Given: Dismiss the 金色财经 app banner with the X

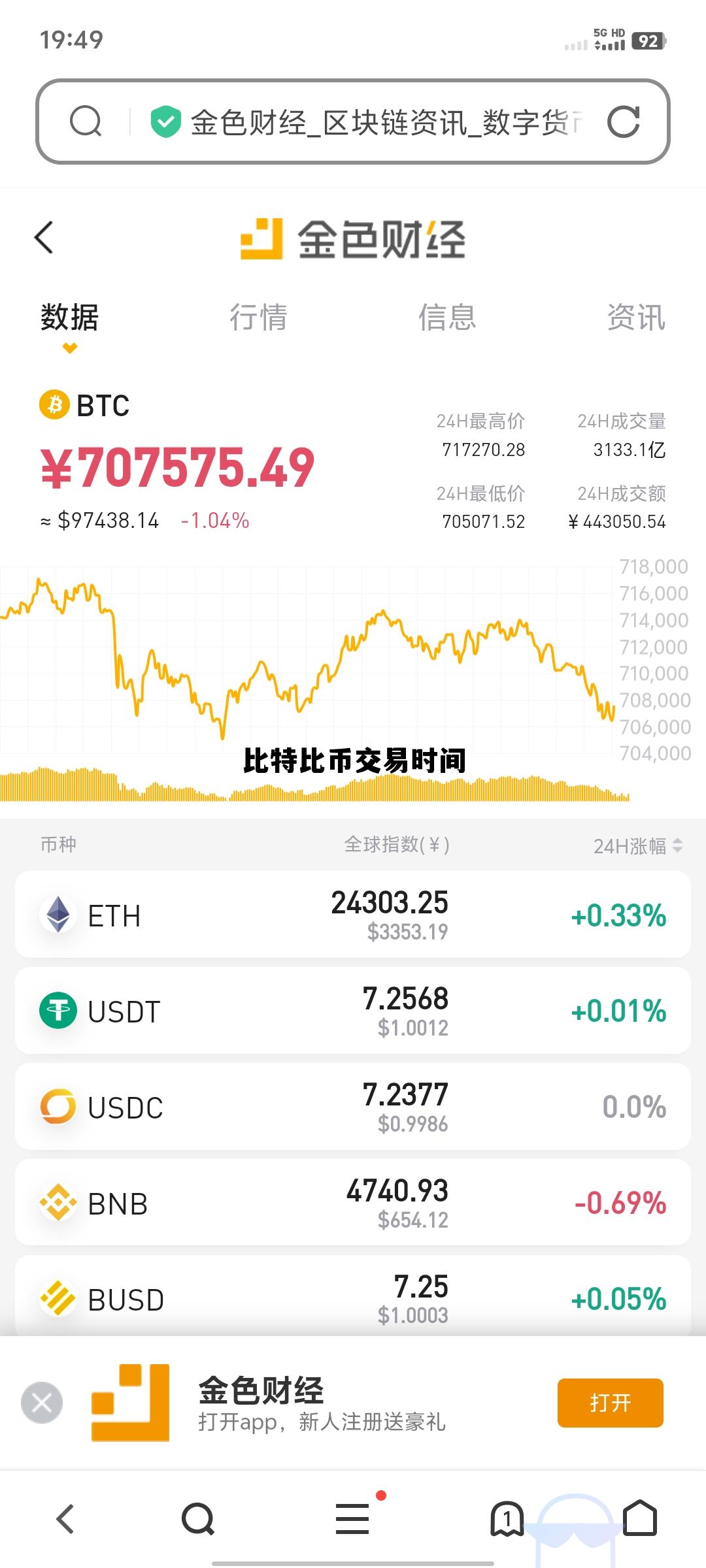Looking at the screenshot, I should point(41,1403).
